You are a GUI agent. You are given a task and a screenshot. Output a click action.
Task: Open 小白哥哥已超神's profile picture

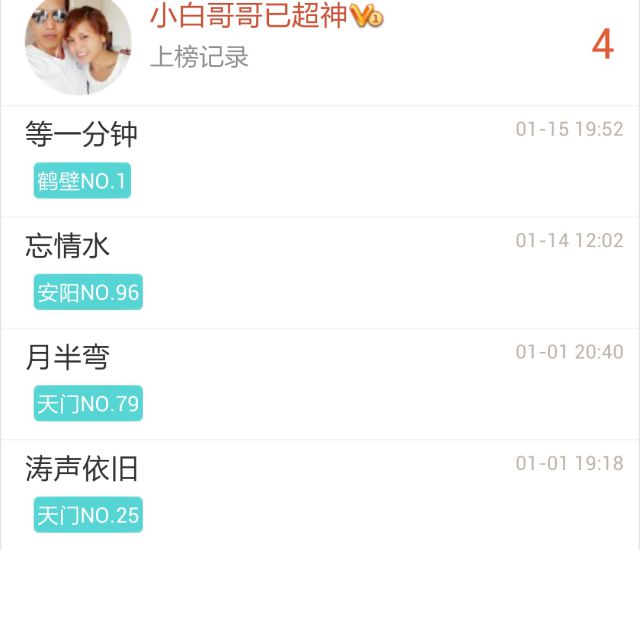(77, 45)
